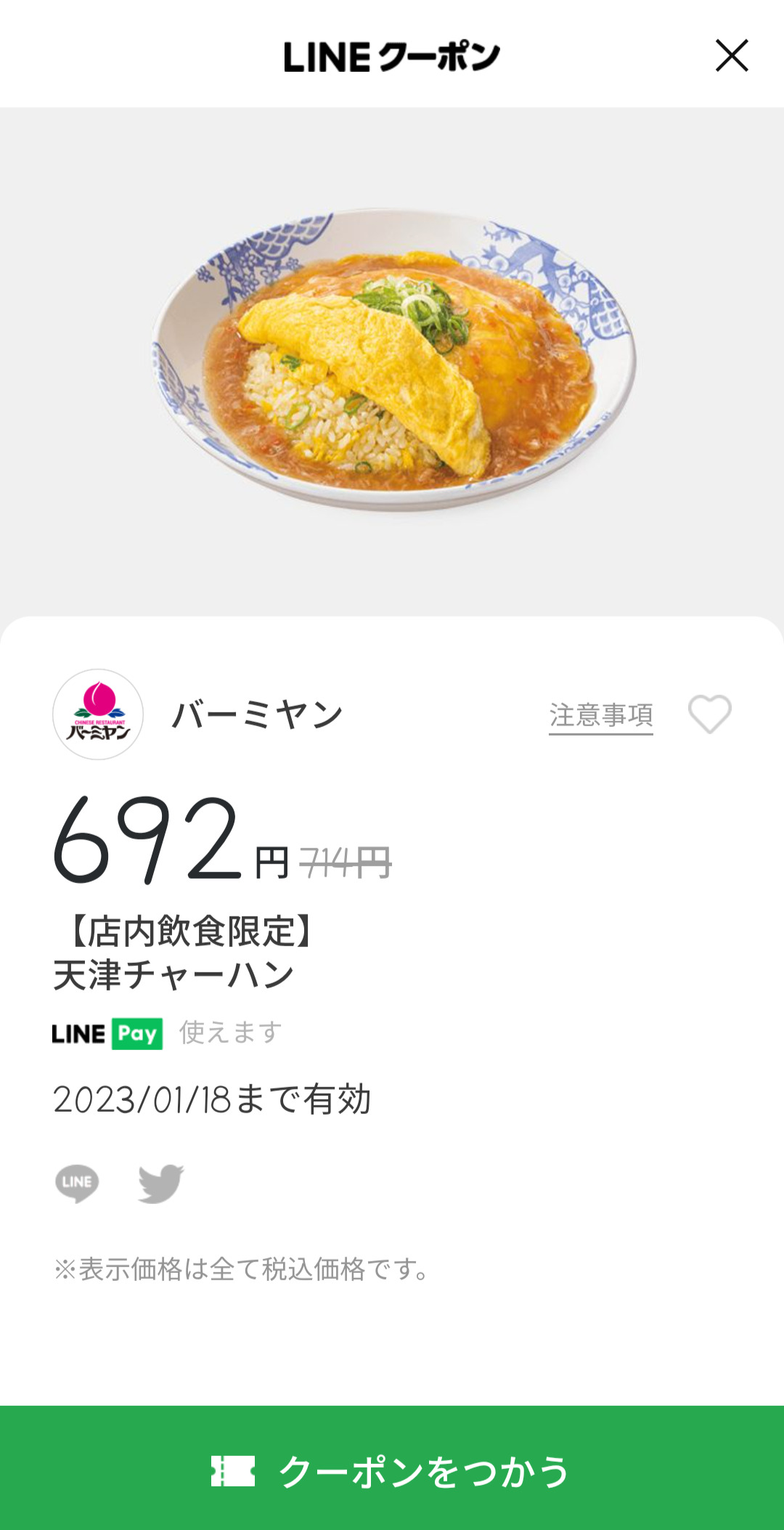Share coupon on Twitter
This screenshot has width=784, height=1530.
coord(161,1184)
